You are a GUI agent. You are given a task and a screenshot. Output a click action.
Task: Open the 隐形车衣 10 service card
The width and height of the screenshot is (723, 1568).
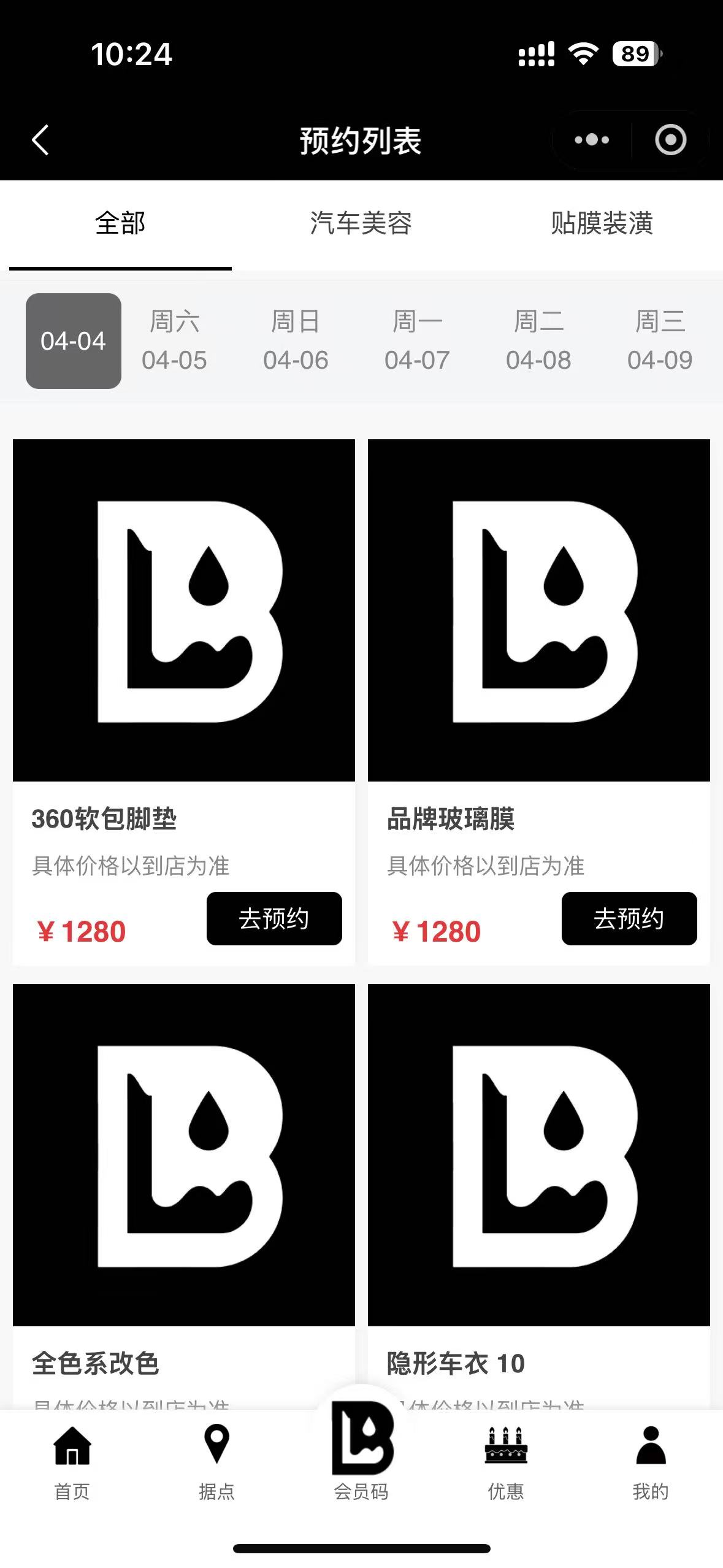[x=538, y=1156]
